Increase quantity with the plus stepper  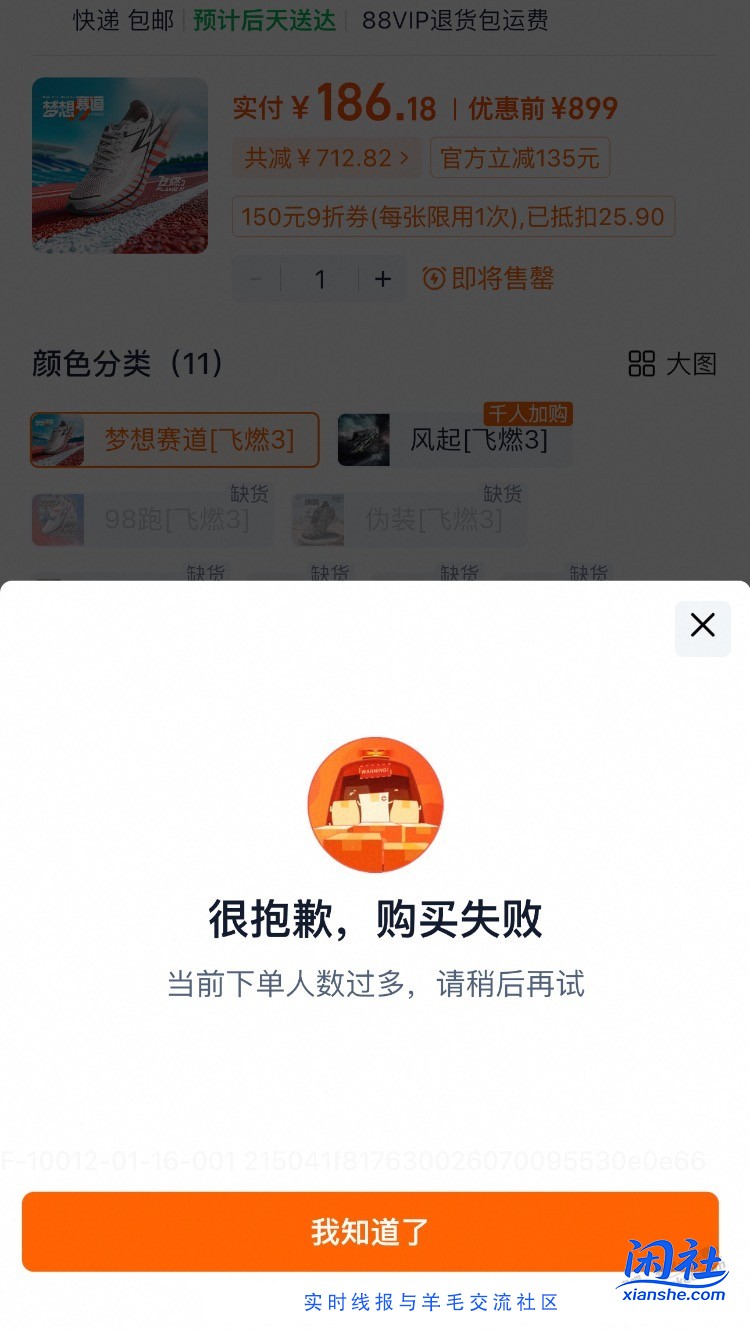382,280
